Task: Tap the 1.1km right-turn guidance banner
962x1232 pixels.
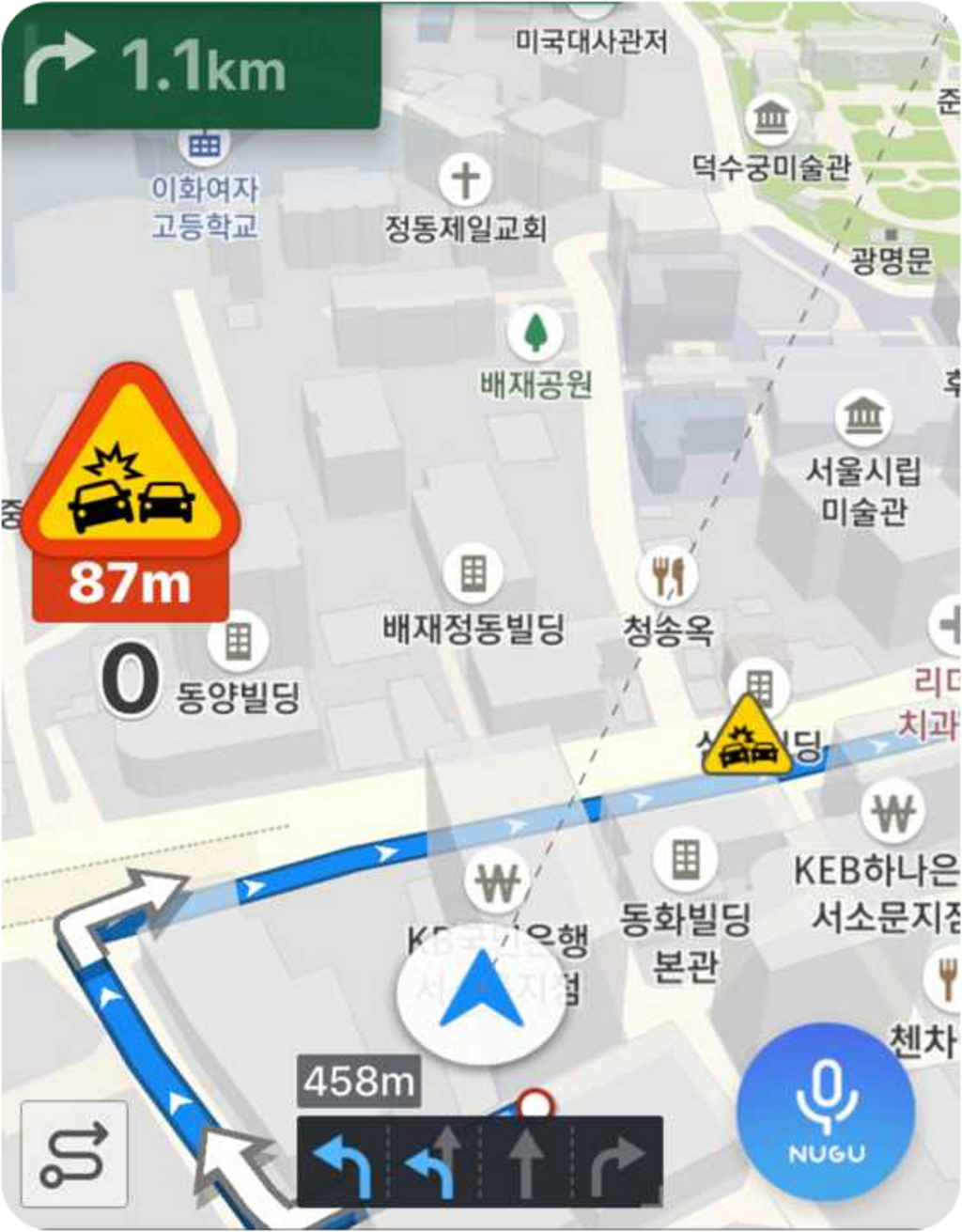Action: 191,66
